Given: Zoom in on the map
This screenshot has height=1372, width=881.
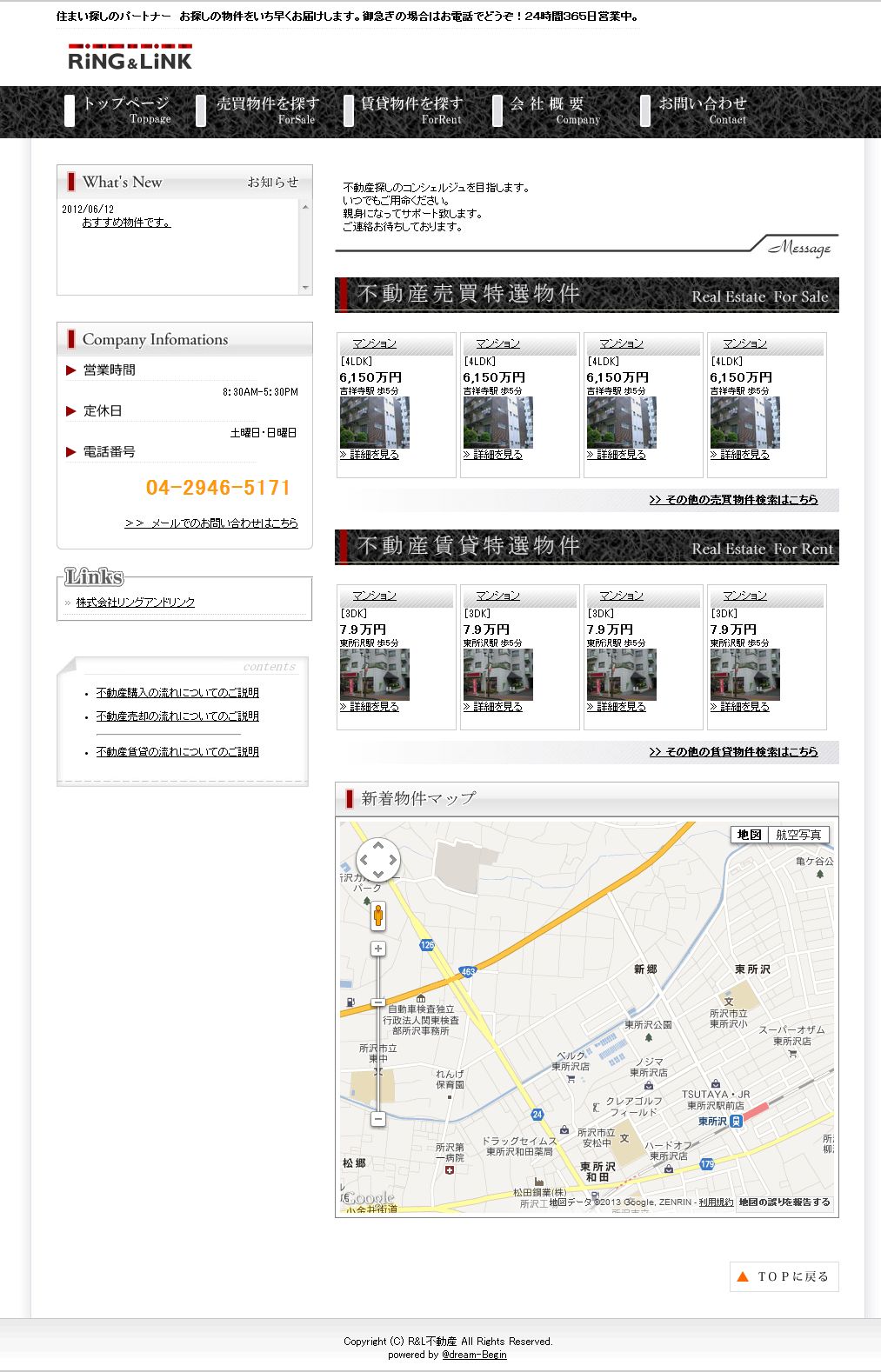Looking at the screenshot, I should (377, 949).
